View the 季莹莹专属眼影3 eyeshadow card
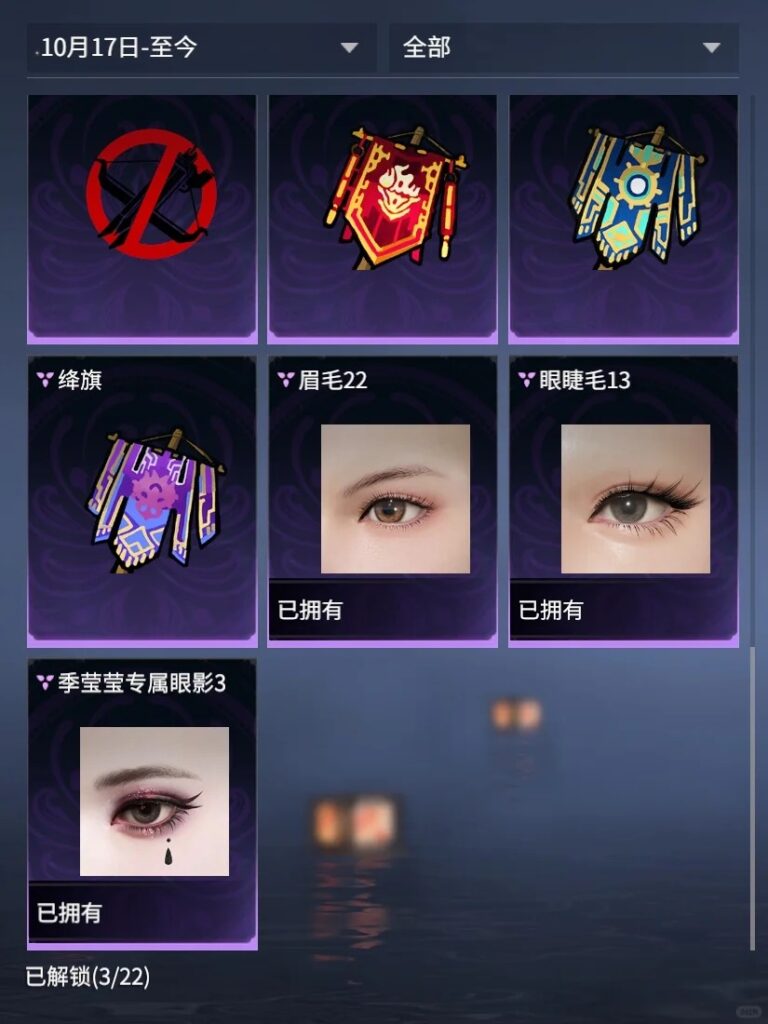768x1024 pixels. 142,803
